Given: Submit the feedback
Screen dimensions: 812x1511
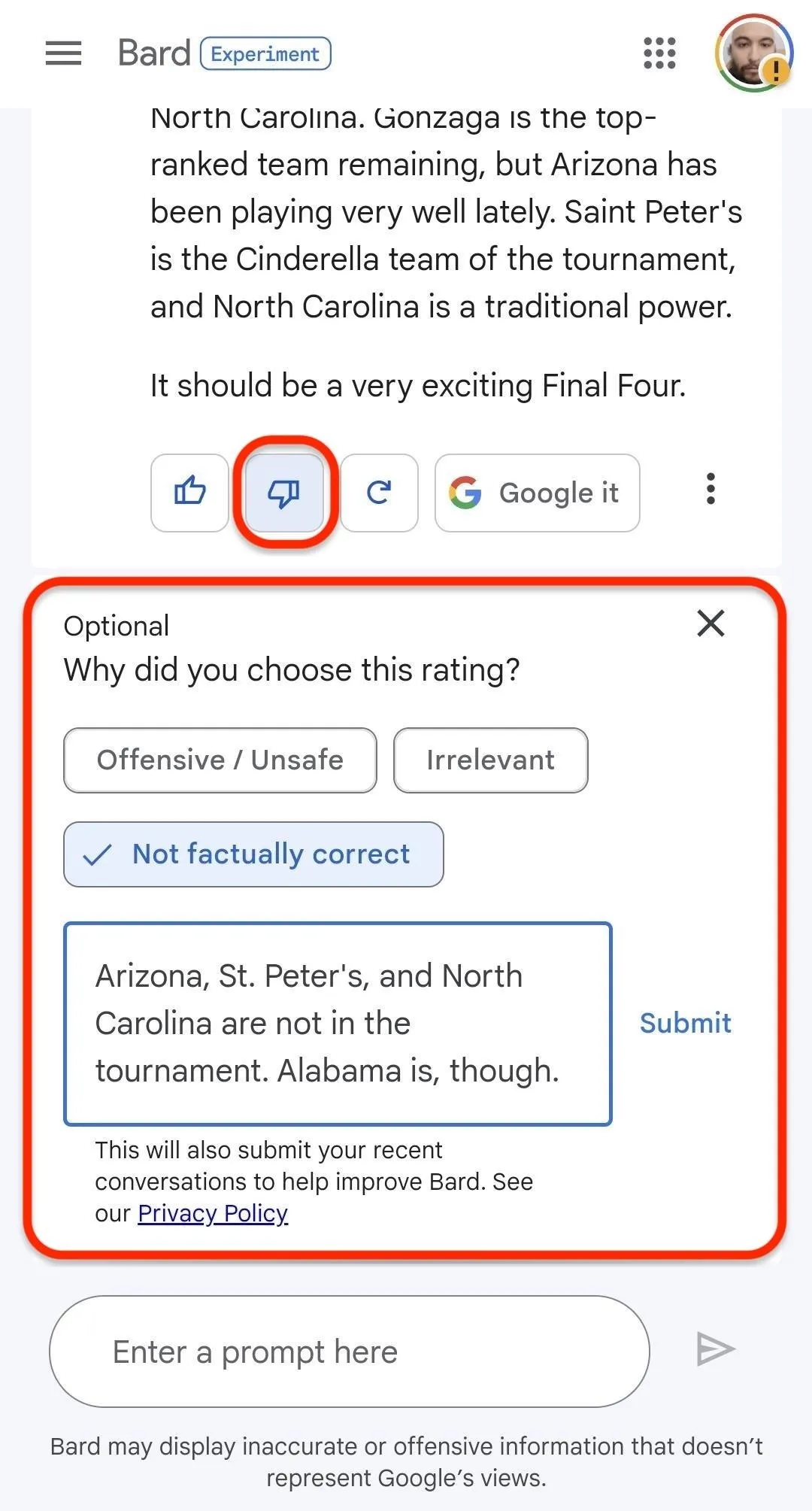Looking at the screenshot, I should [685, 1023].
